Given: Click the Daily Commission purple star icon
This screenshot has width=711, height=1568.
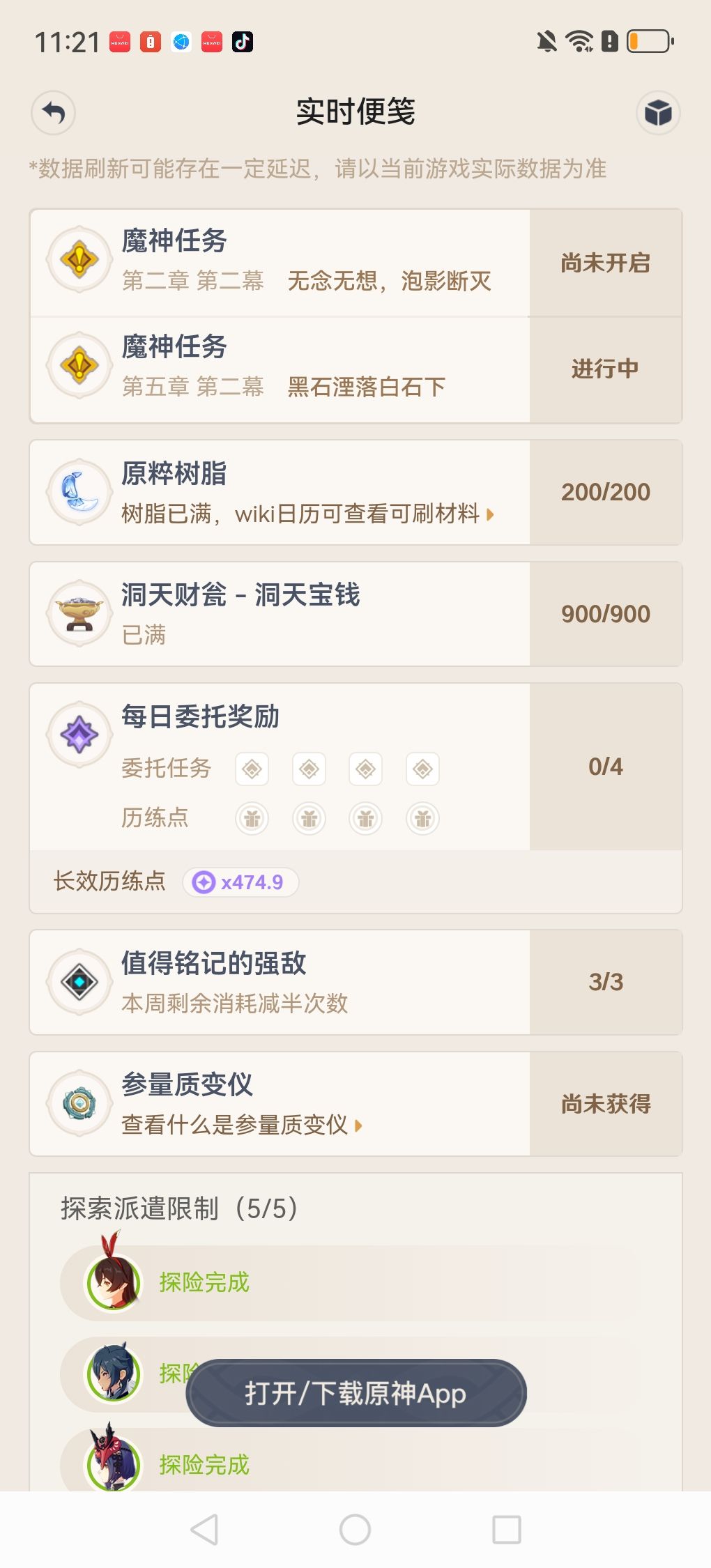Looking at the screenshot, I should 79,734.
